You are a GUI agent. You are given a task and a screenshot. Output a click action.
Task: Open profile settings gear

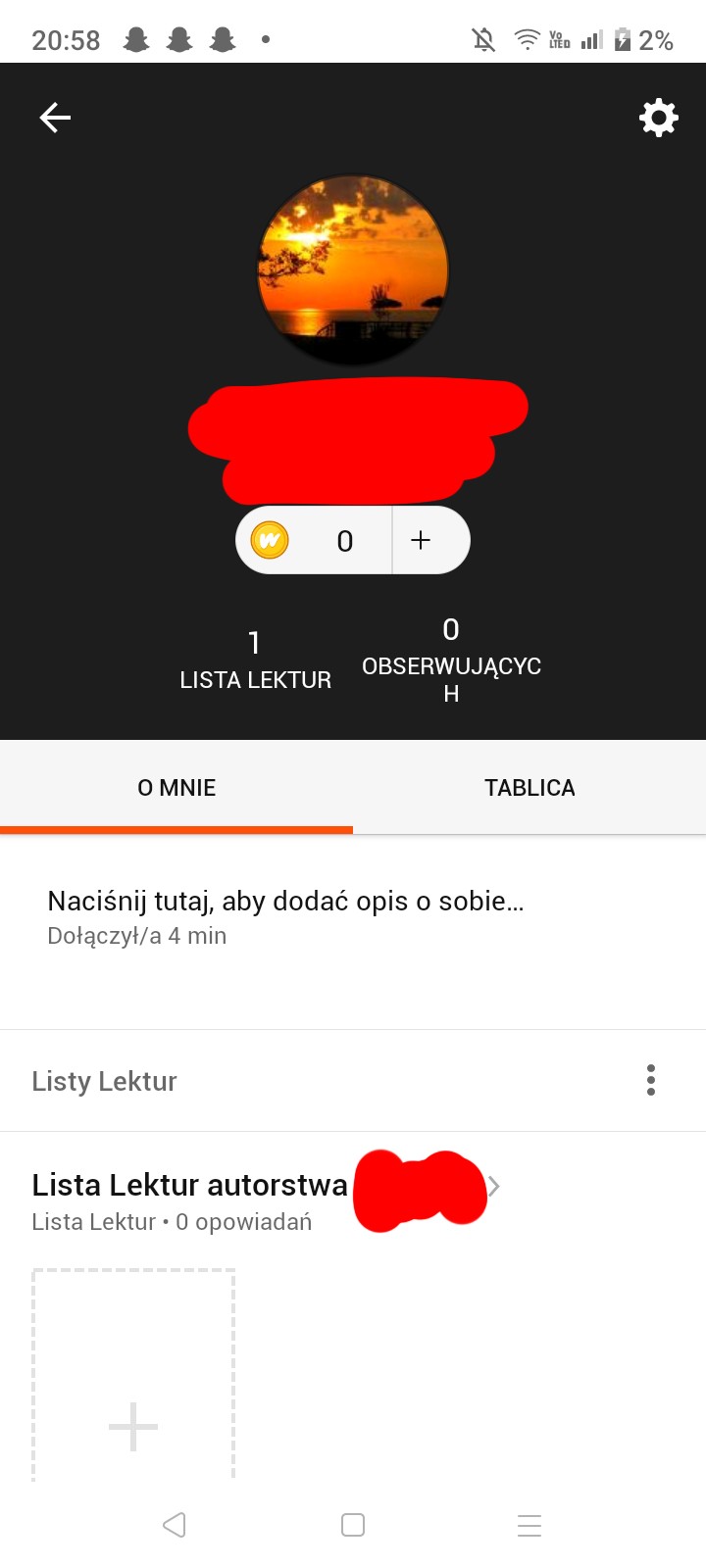click(658, 118)
